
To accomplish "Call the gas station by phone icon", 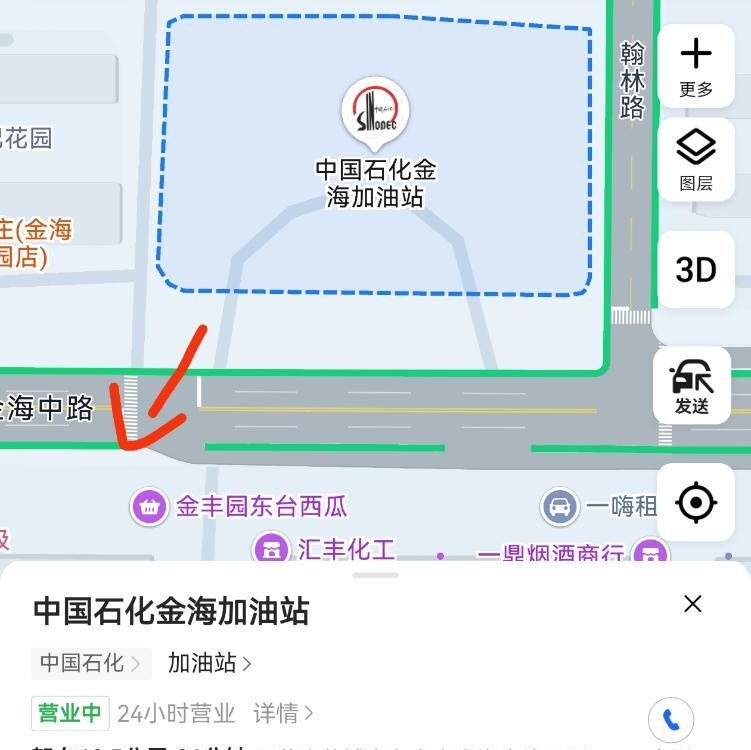I will tap(671, 720).
